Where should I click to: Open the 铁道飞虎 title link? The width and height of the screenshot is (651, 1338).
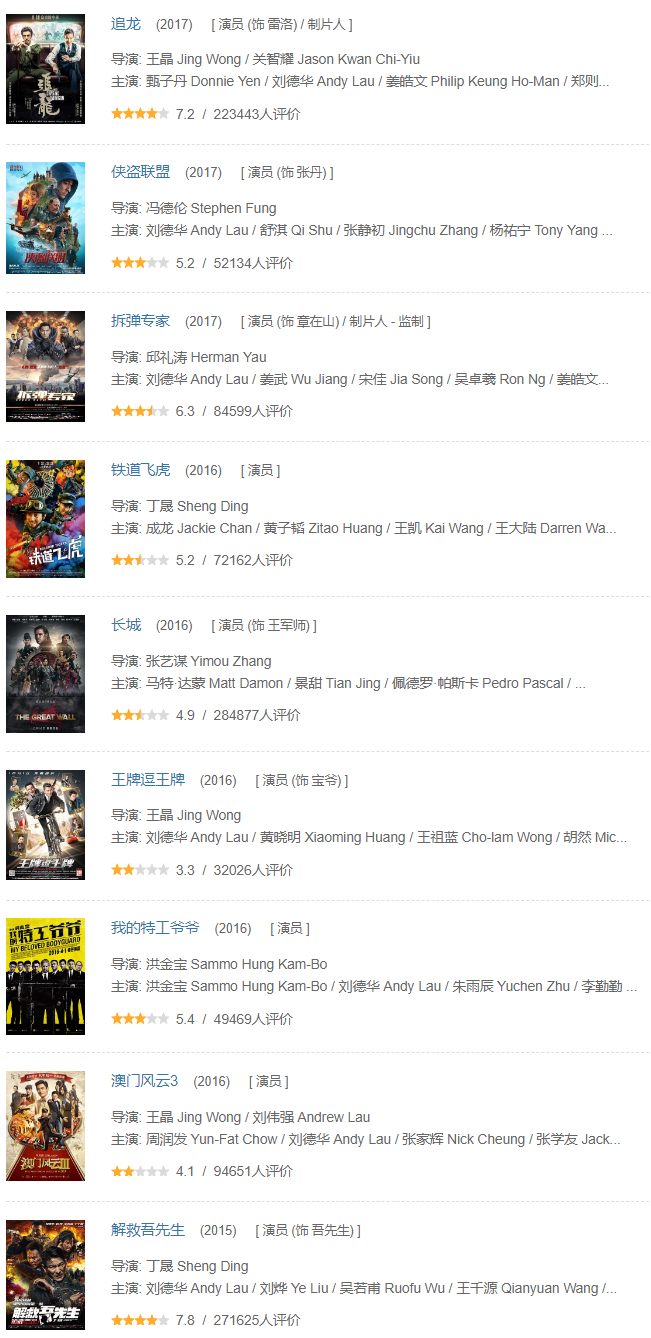140,470
